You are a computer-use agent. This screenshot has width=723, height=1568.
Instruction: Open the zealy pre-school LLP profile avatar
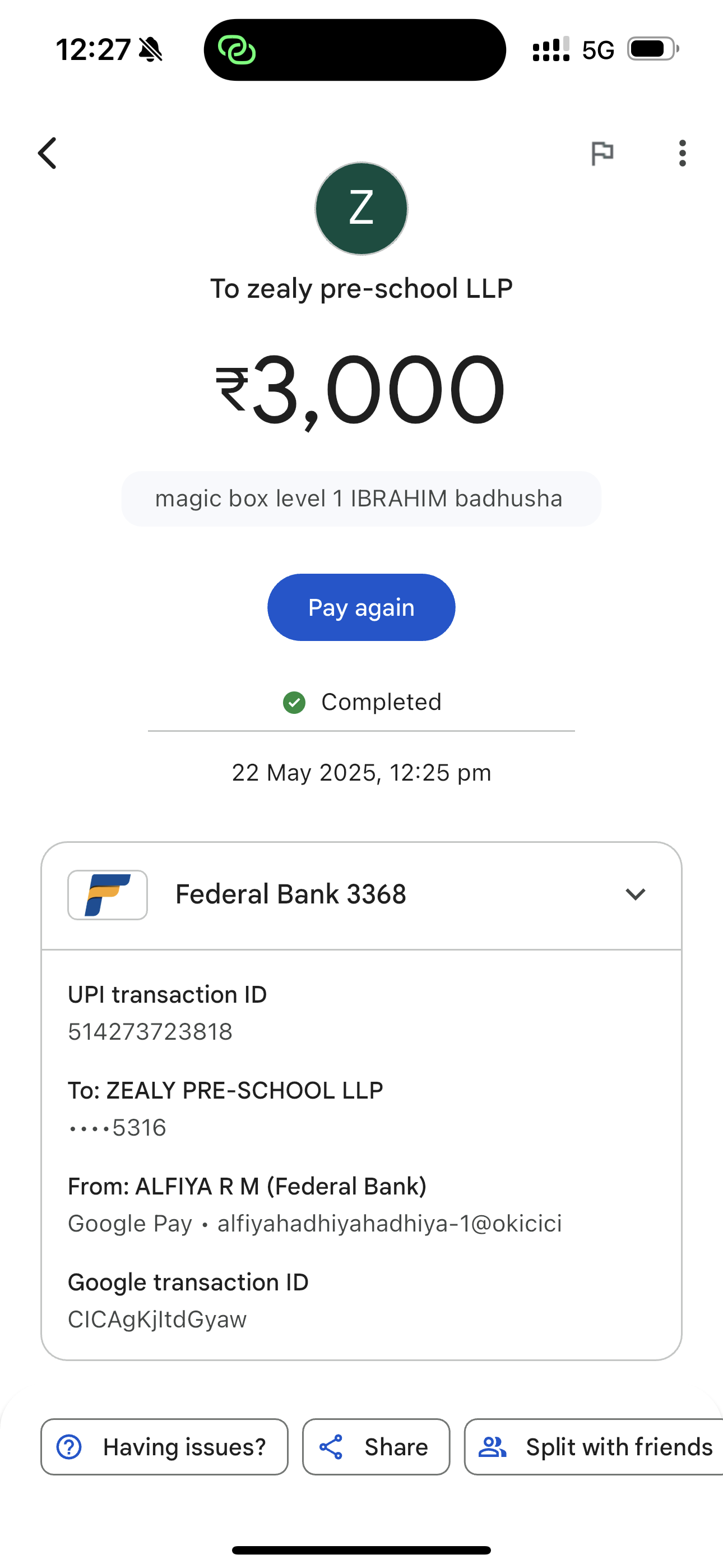[361, 208]
